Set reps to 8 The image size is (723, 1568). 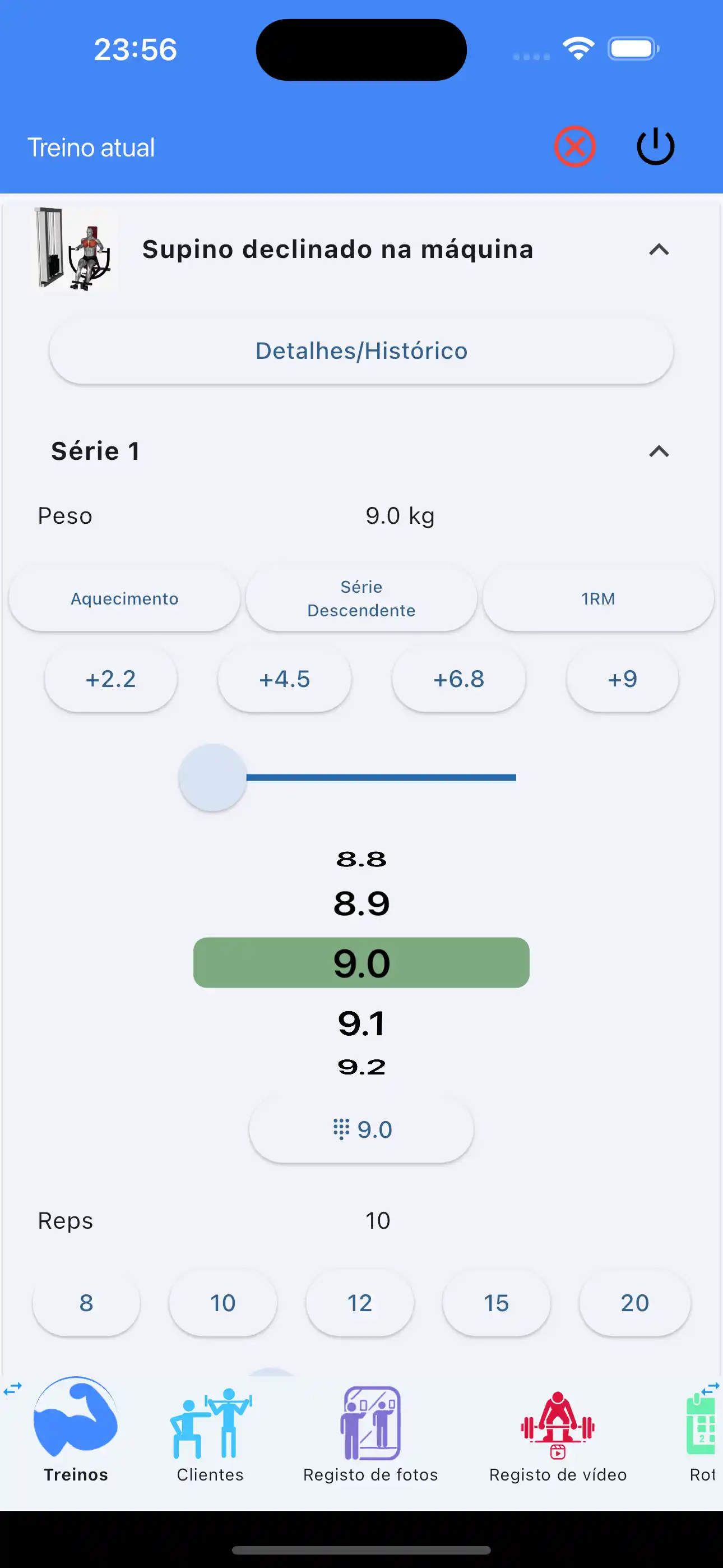[x=86, y=1303]
